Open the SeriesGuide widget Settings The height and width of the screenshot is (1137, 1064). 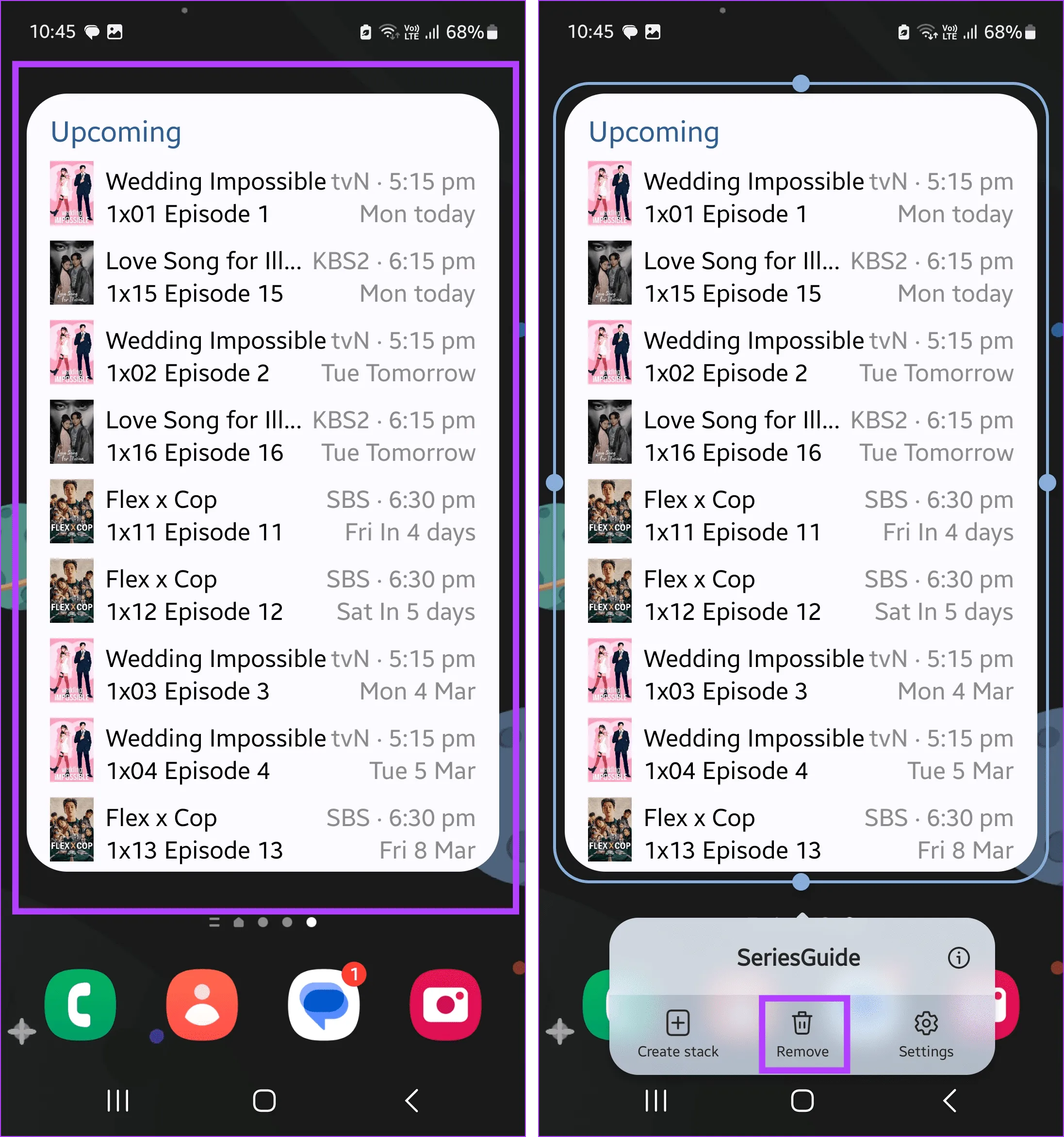pos(926,1034)
